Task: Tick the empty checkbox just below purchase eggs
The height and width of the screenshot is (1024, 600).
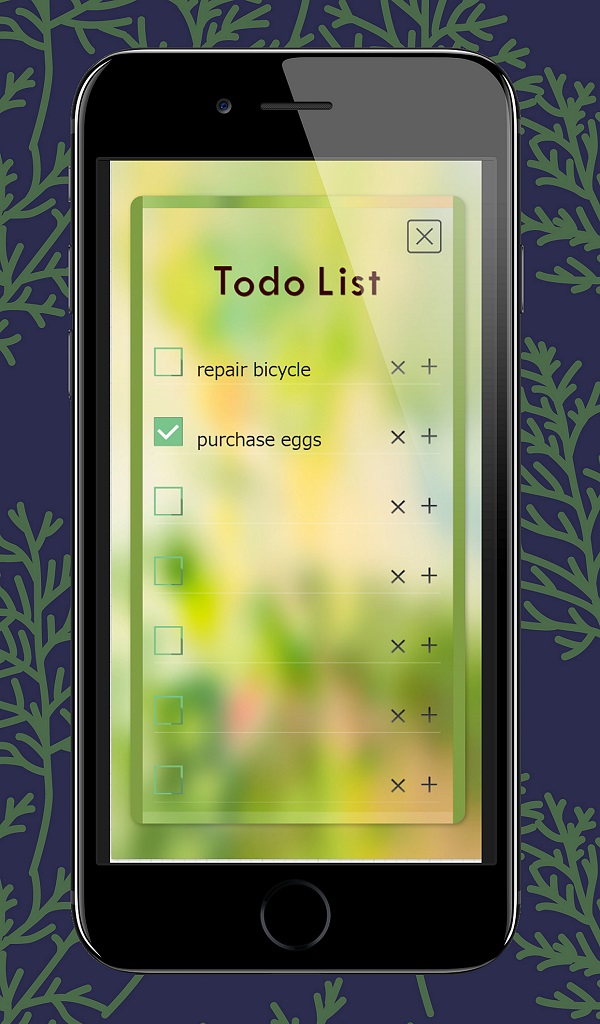Action: pyautogui.click(x=168, y=502)
